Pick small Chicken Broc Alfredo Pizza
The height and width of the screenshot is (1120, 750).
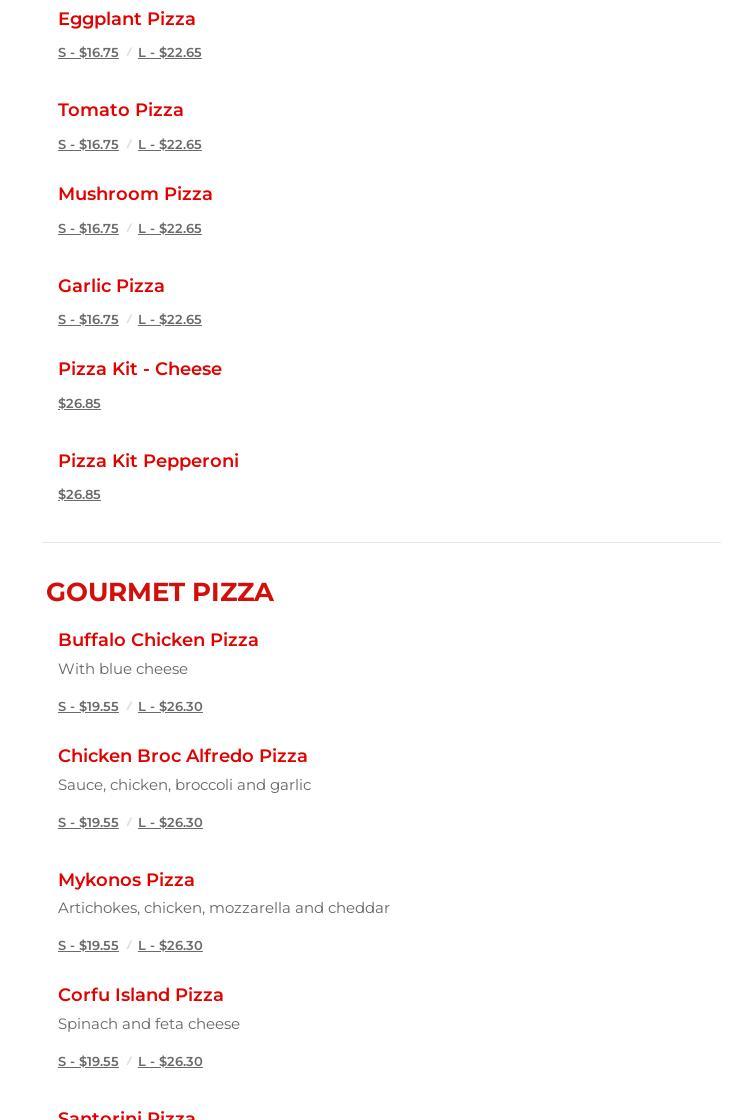coord(88,823)
